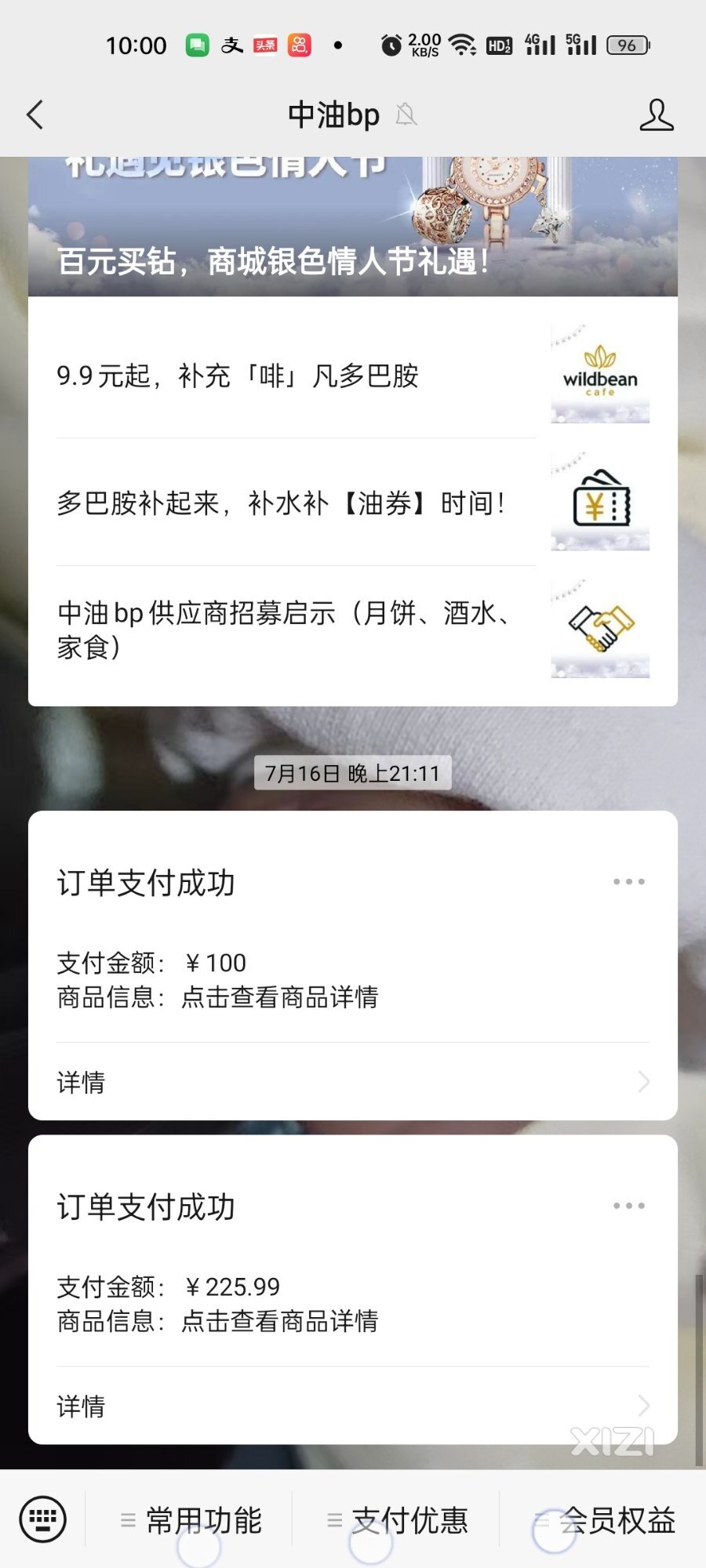Open the overflow menu on the ¥100 order
The image size is (706, 1568).
628,882
